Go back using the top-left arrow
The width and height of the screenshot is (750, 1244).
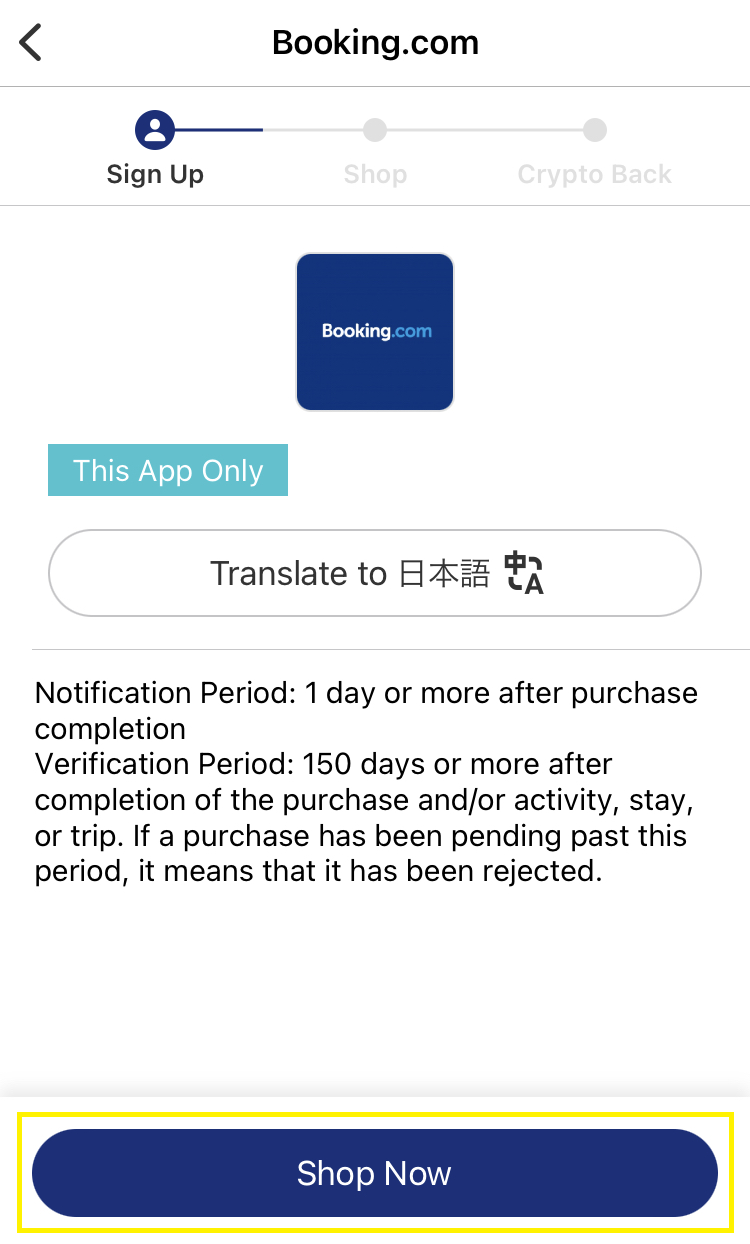32,43
